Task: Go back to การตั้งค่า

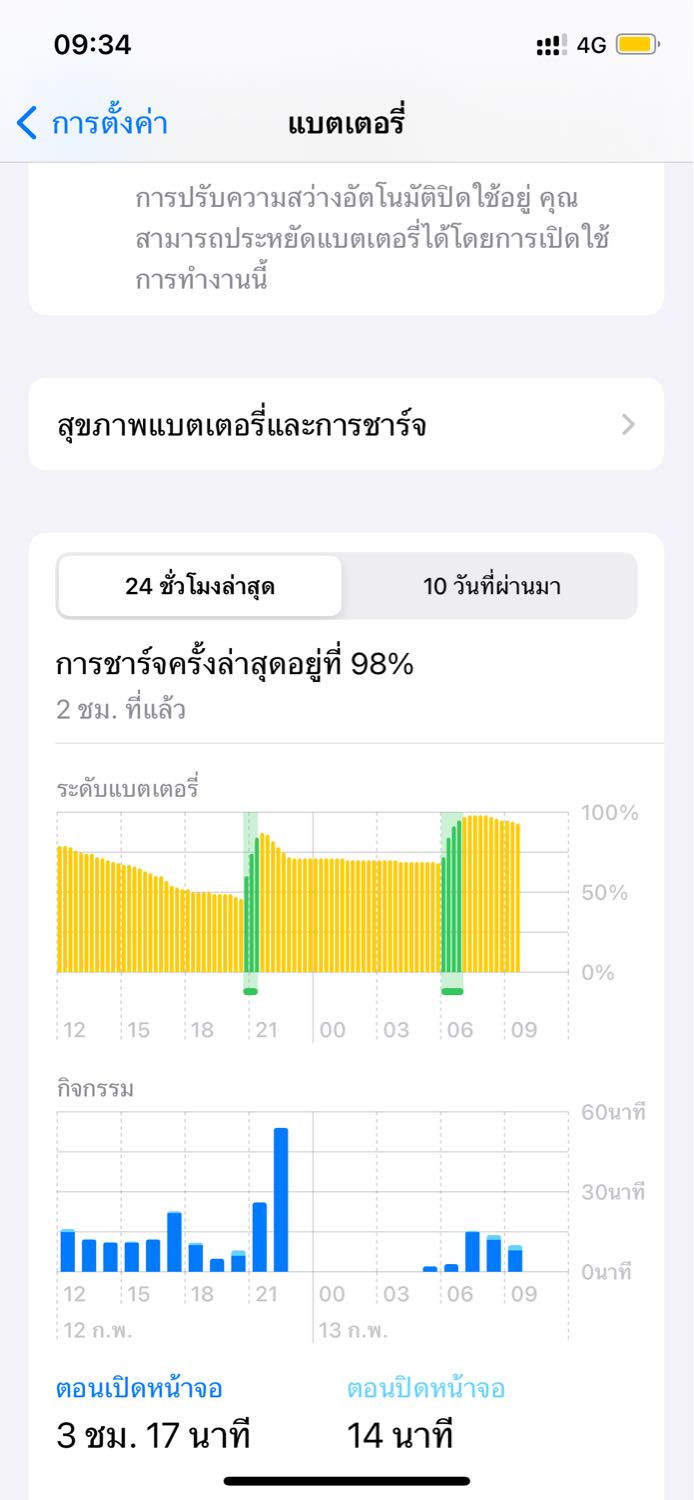Action: click(x=92, y=124)
